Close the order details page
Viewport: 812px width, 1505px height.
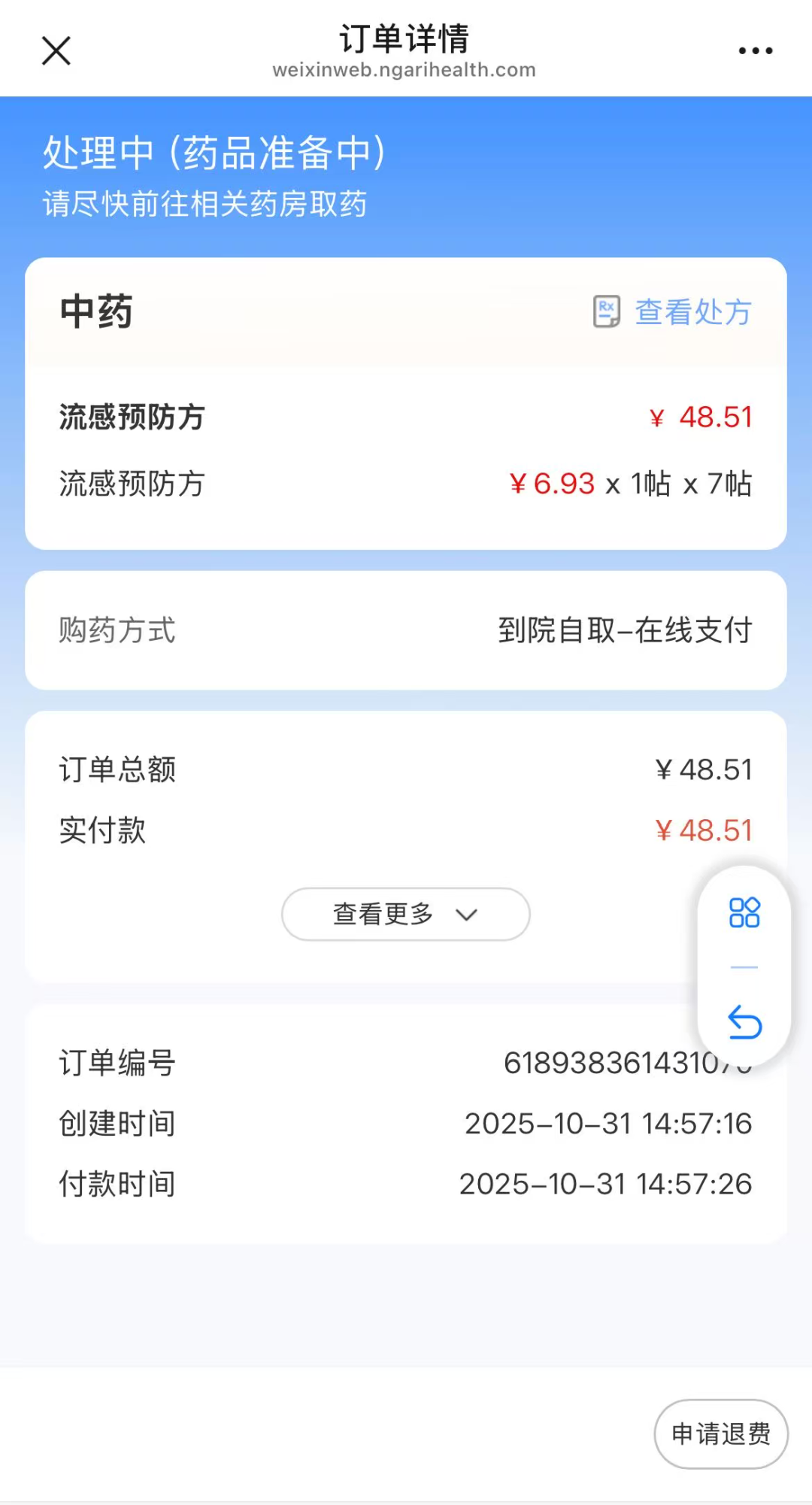click(56, 51)
